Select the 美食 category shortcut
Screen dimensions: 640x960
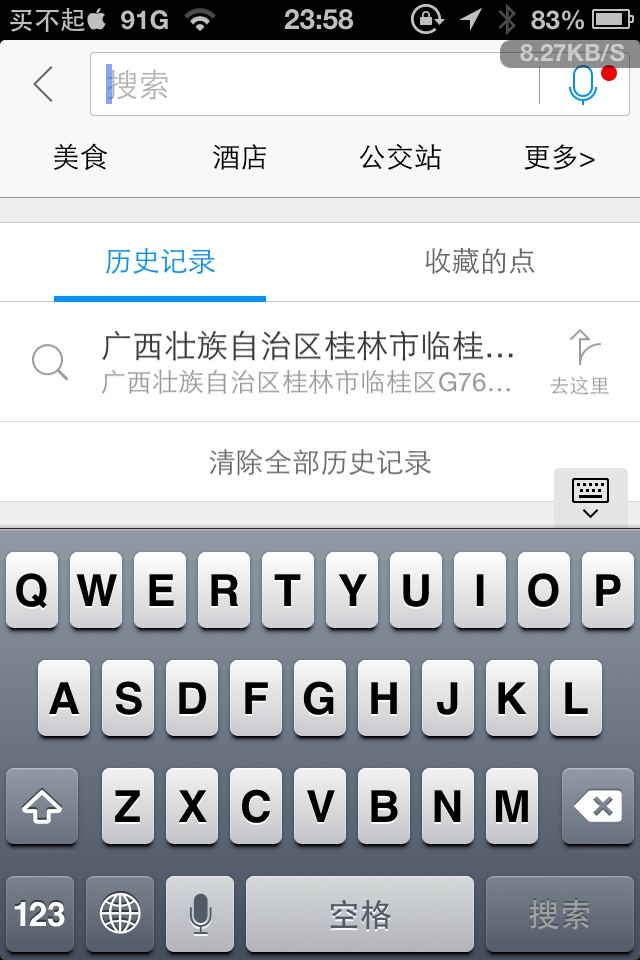tap(80, 158)
